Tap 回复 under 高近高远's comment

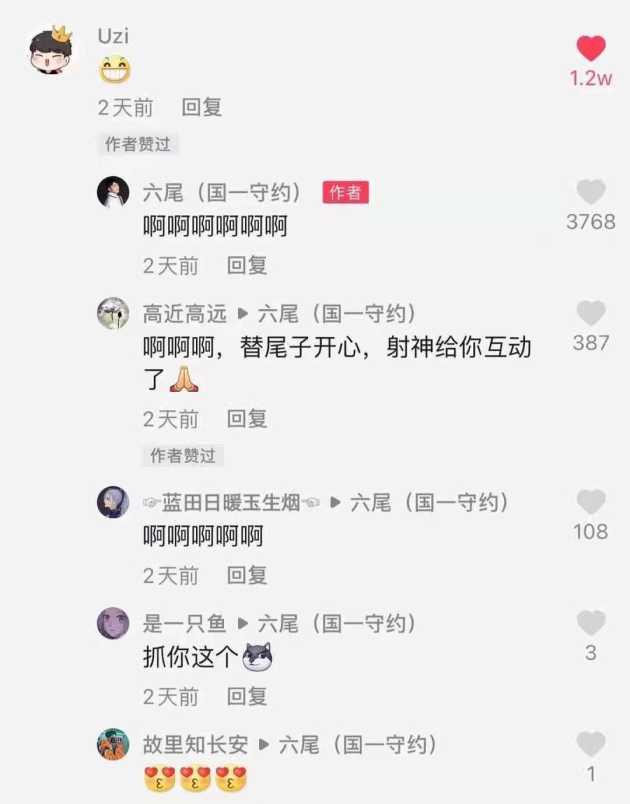pos(247,418)
